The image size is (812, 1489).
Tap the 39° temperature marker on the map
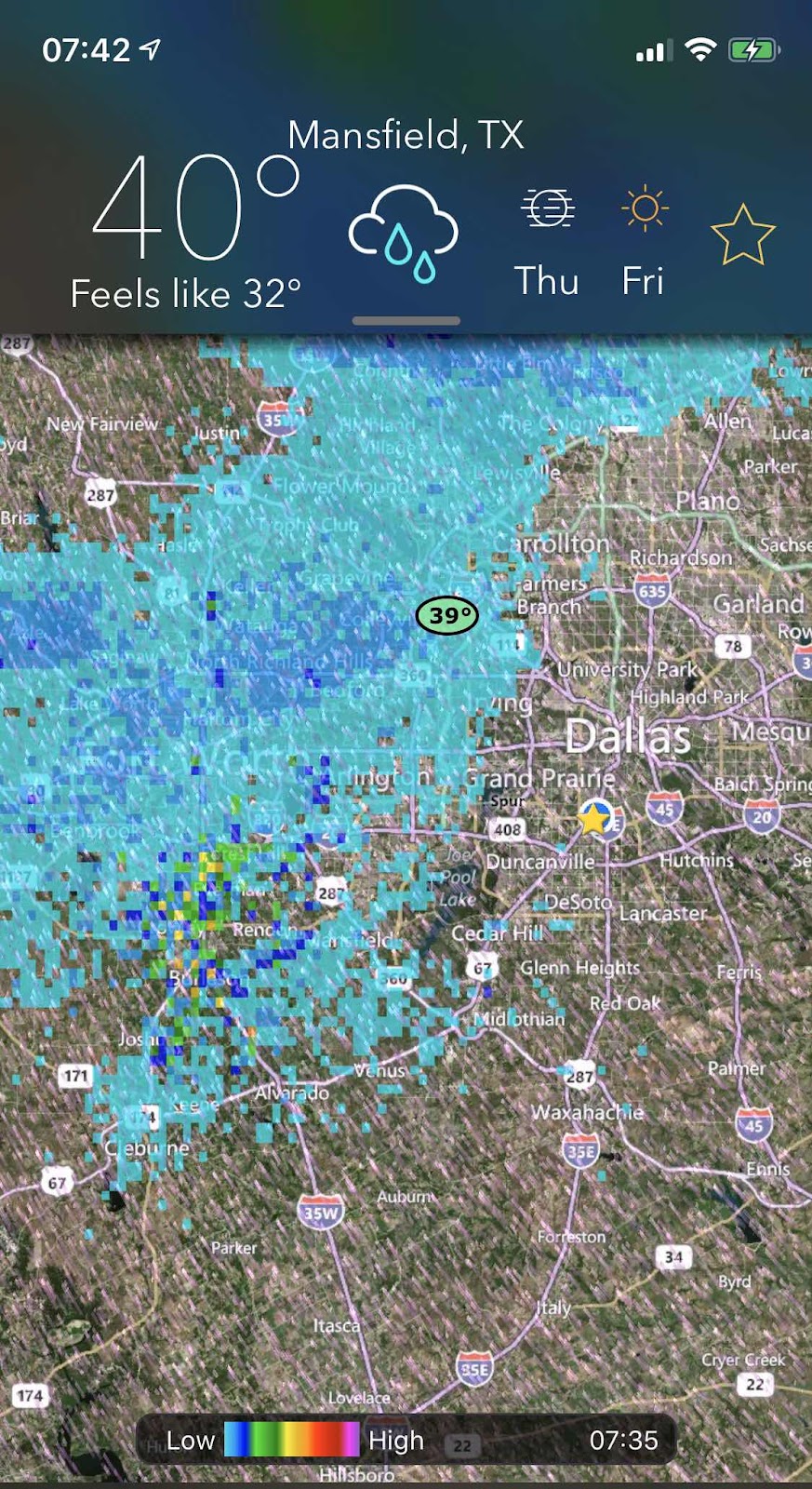(447, 615)
